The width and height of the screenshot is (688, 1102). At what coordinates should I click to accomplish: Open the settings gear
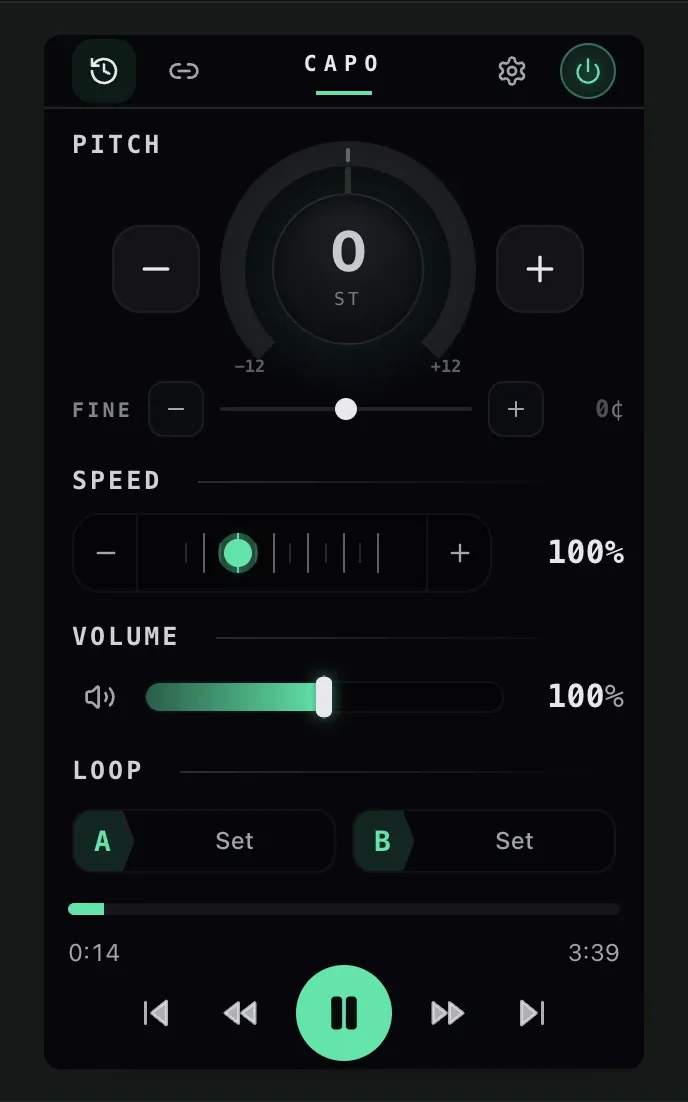pos(512,71)
